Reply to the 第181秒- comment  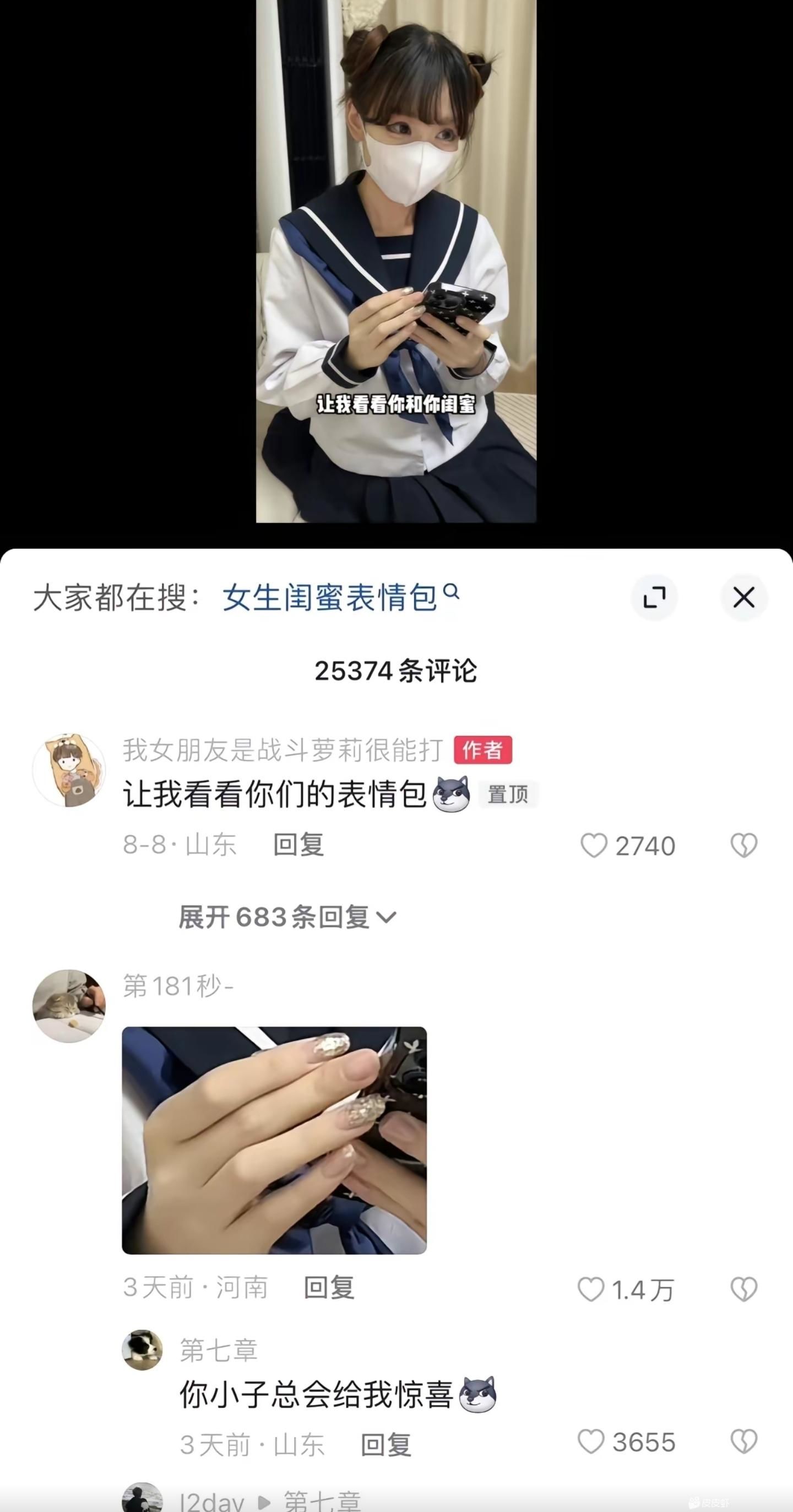click(329, 1288)
